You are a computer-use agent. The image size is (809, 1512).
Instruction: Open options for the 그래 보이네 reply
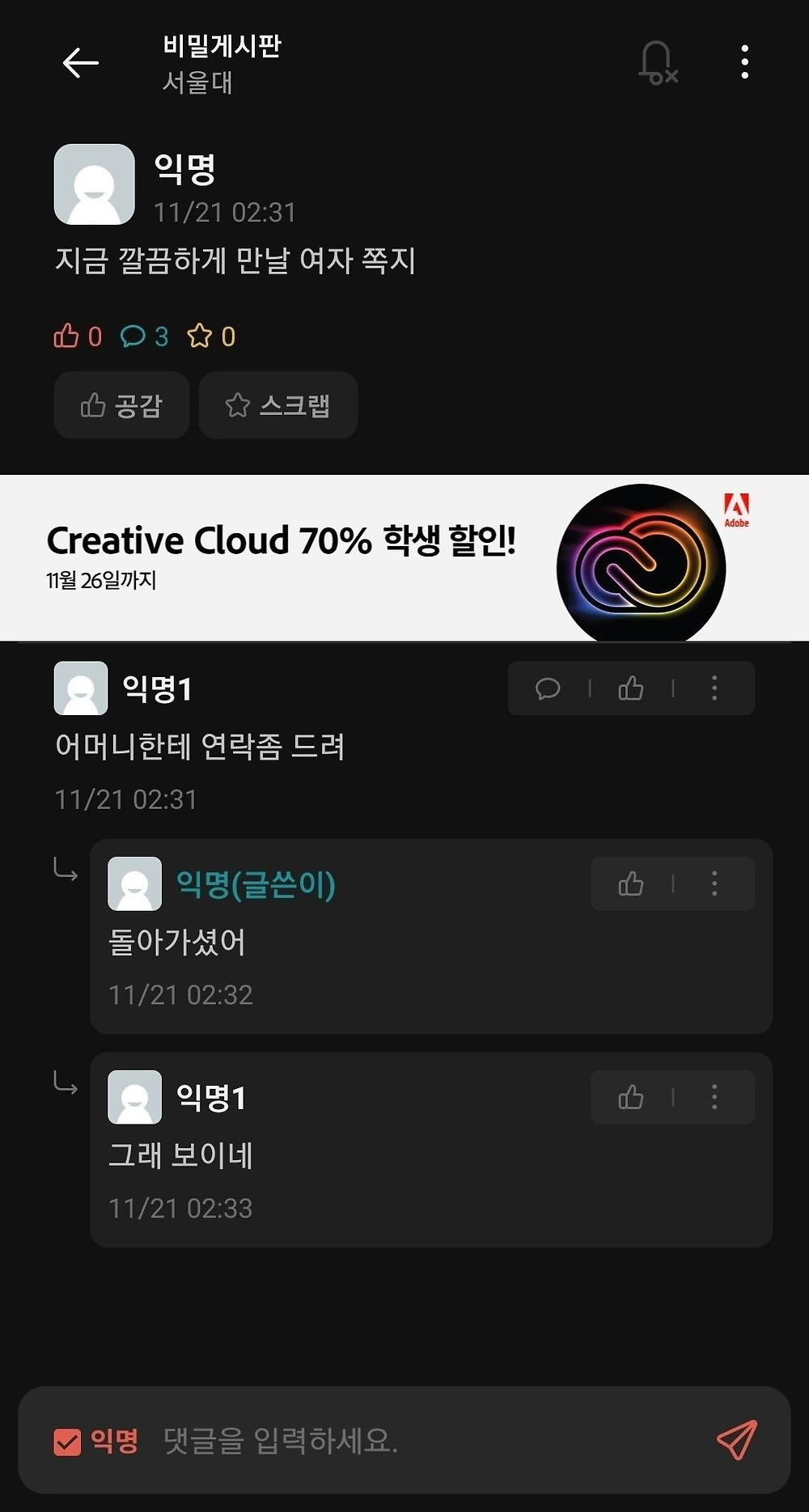pyautogui.click(x=714, y=1097)
